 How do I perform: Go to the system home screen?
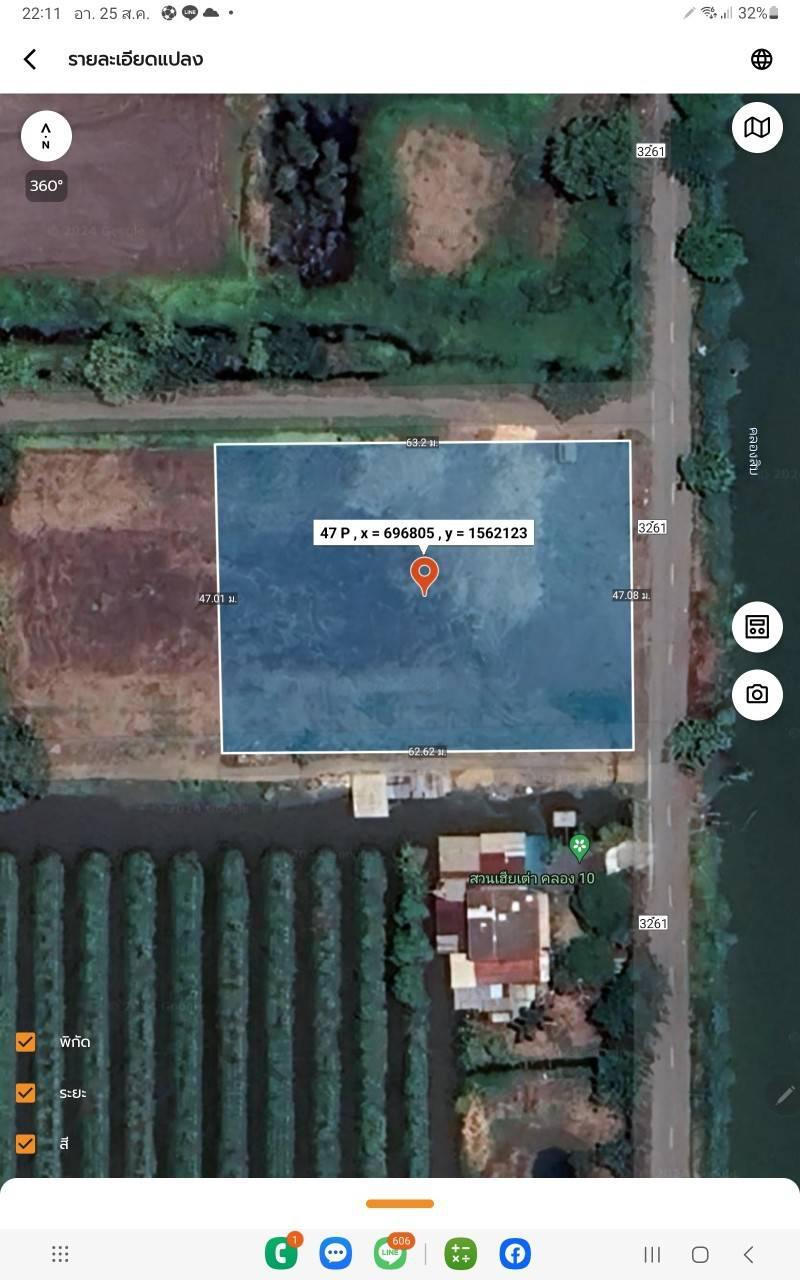click(700, 1254)
